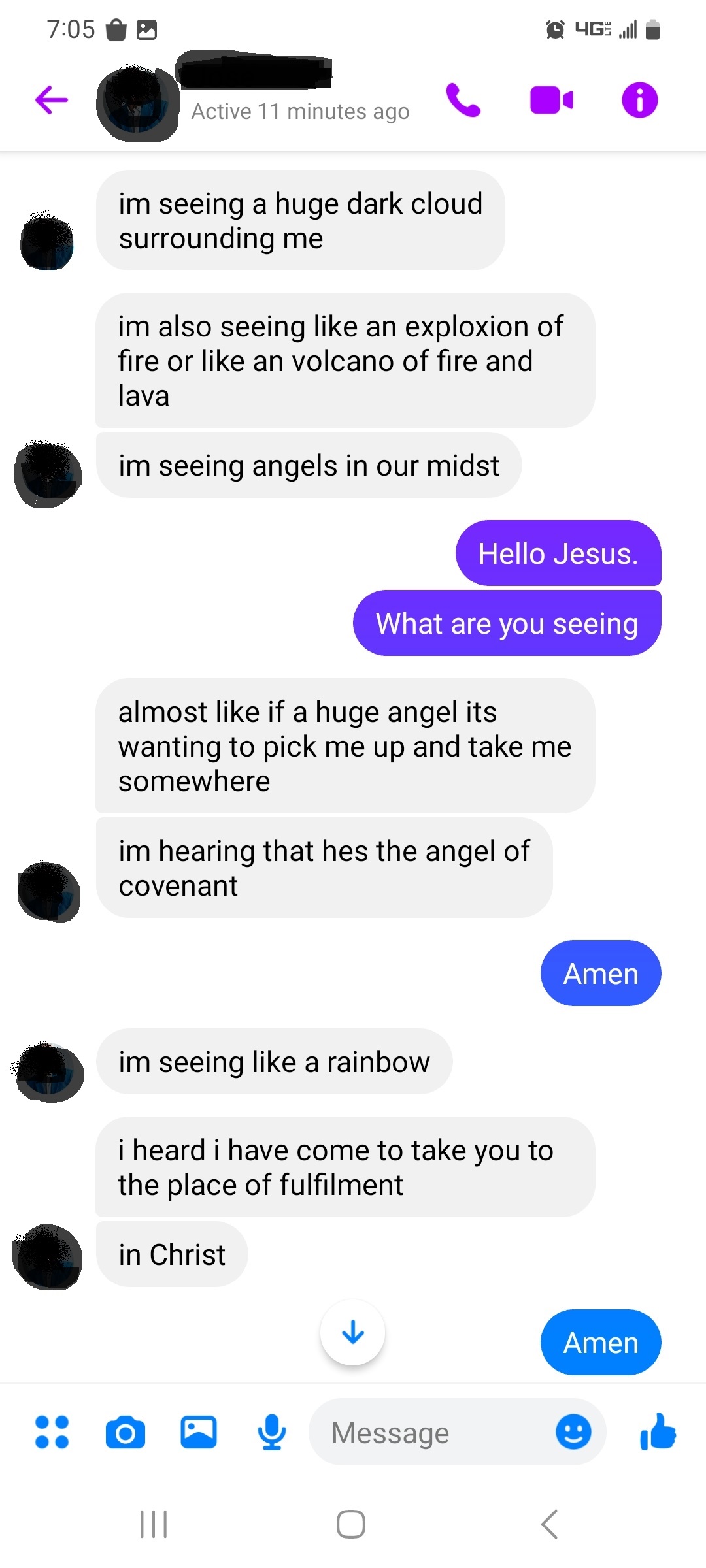
Task: Open conversation info details
Action: click(x=639, y=100)
